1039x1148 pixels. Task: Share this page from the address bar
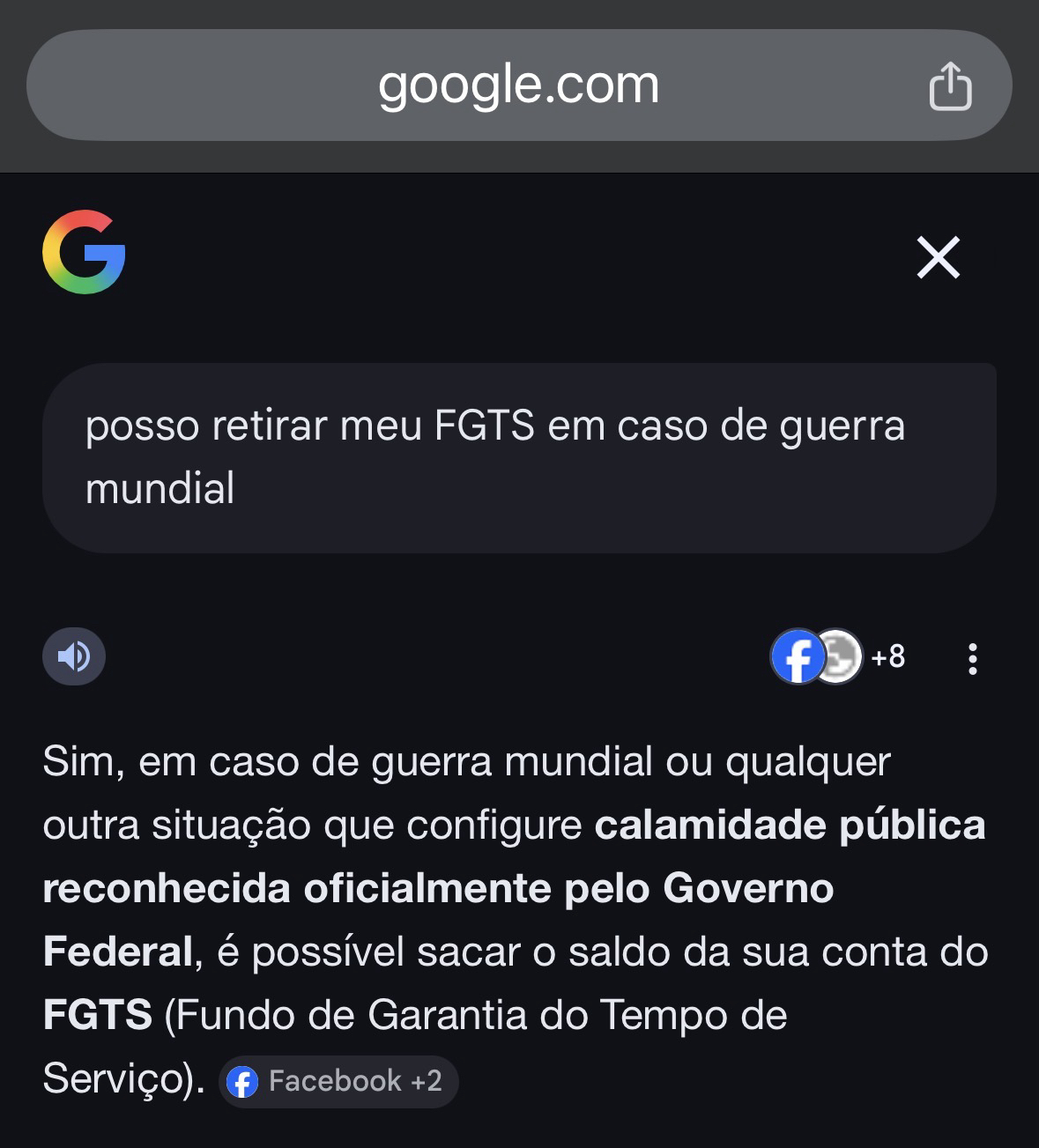950,86
